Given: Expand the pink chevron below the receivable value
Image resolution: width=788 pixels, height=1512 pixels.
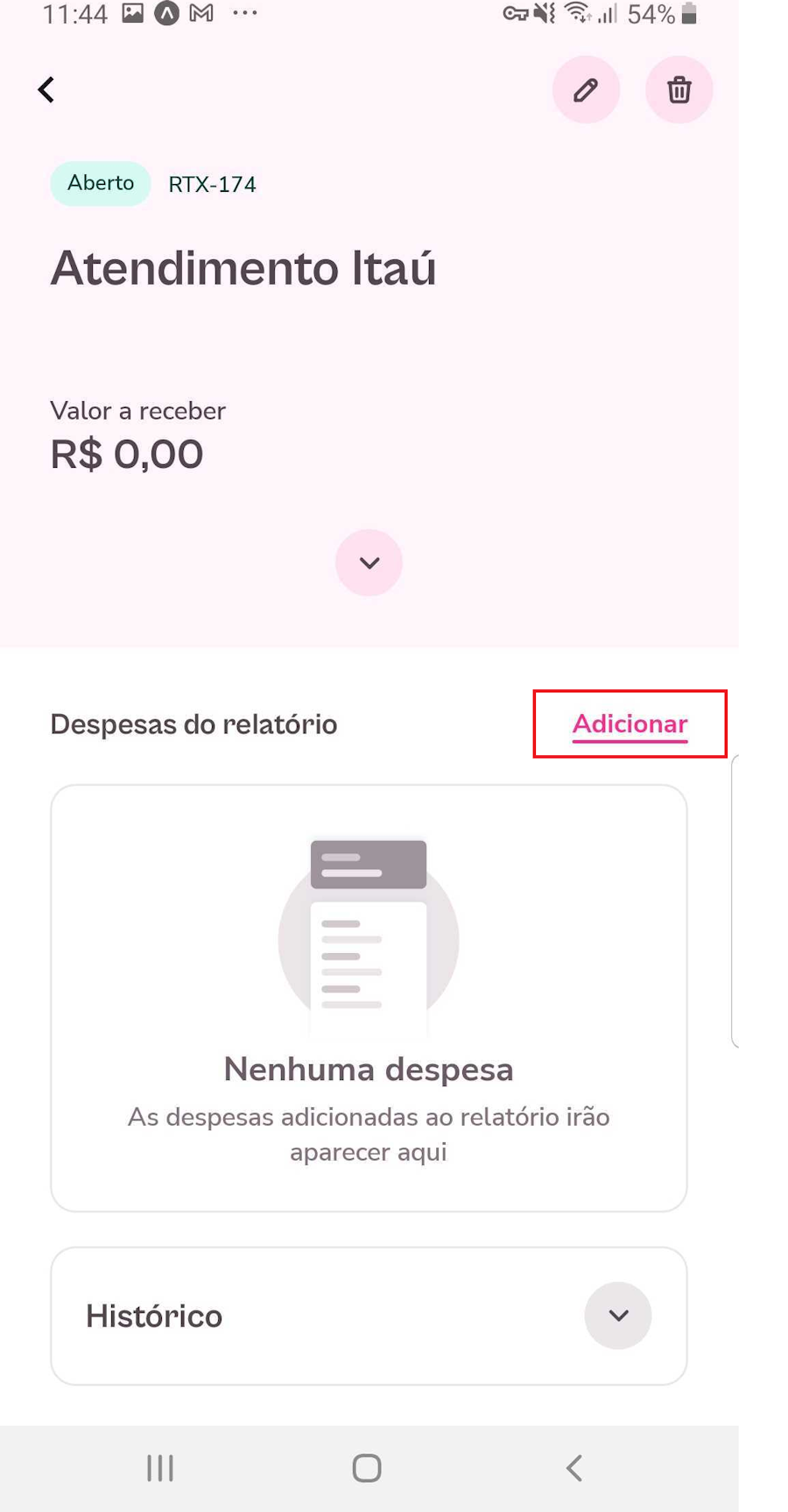Looking at the screenshot, I should click(x=369, y=562).
